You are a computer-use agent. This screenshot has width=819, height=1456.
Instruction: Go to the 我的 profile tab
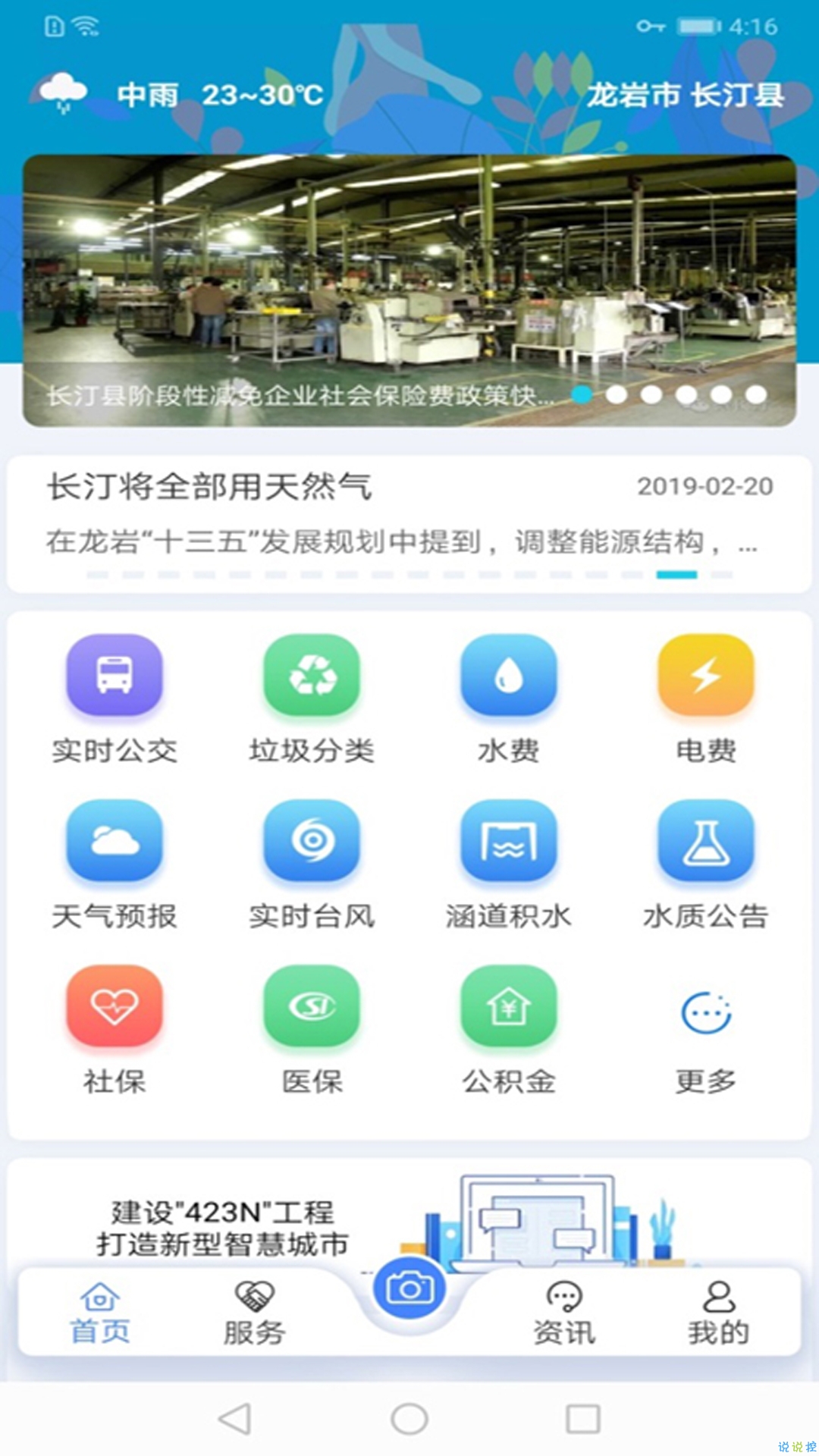(x=719, y=1313)
